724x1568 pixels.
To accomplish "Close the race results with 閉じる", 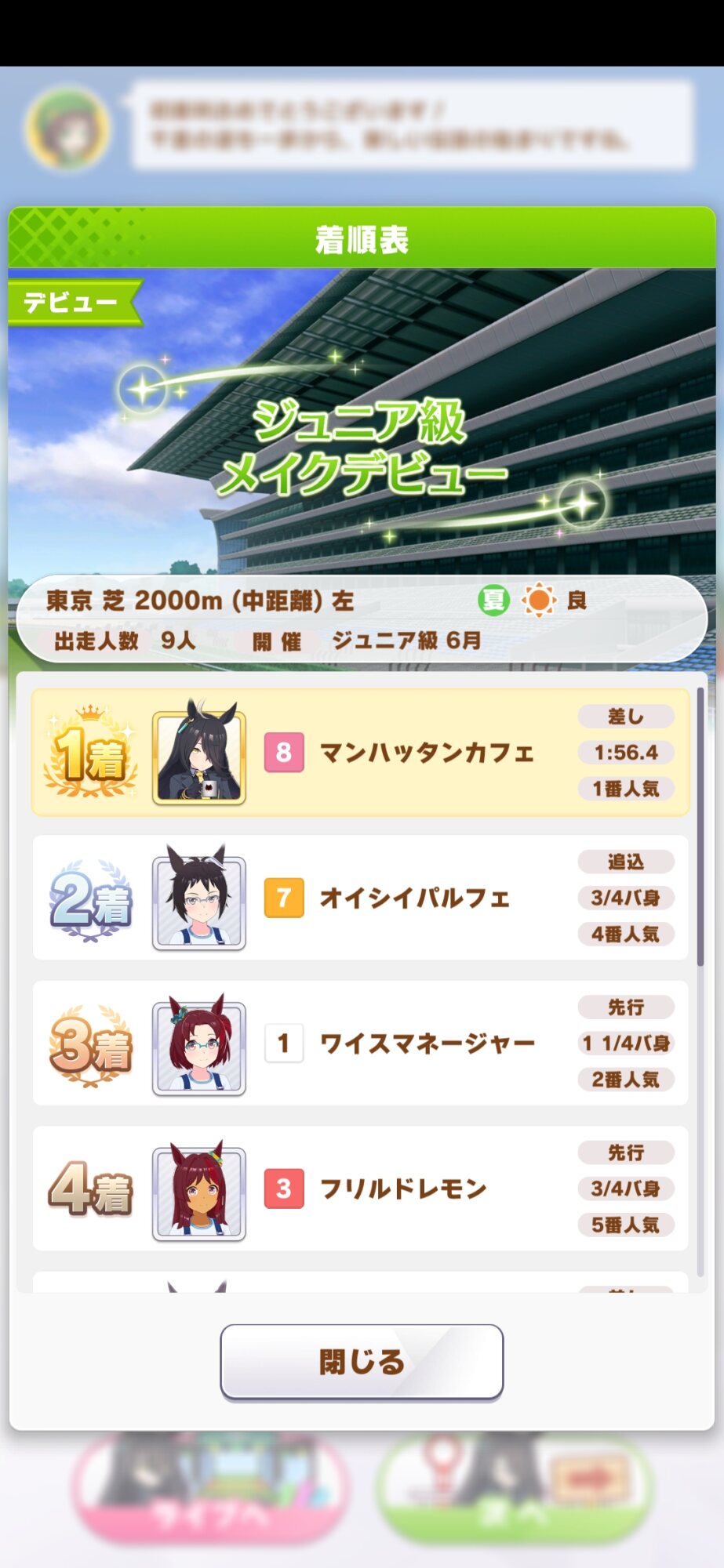I will (x=362, y=1361).
